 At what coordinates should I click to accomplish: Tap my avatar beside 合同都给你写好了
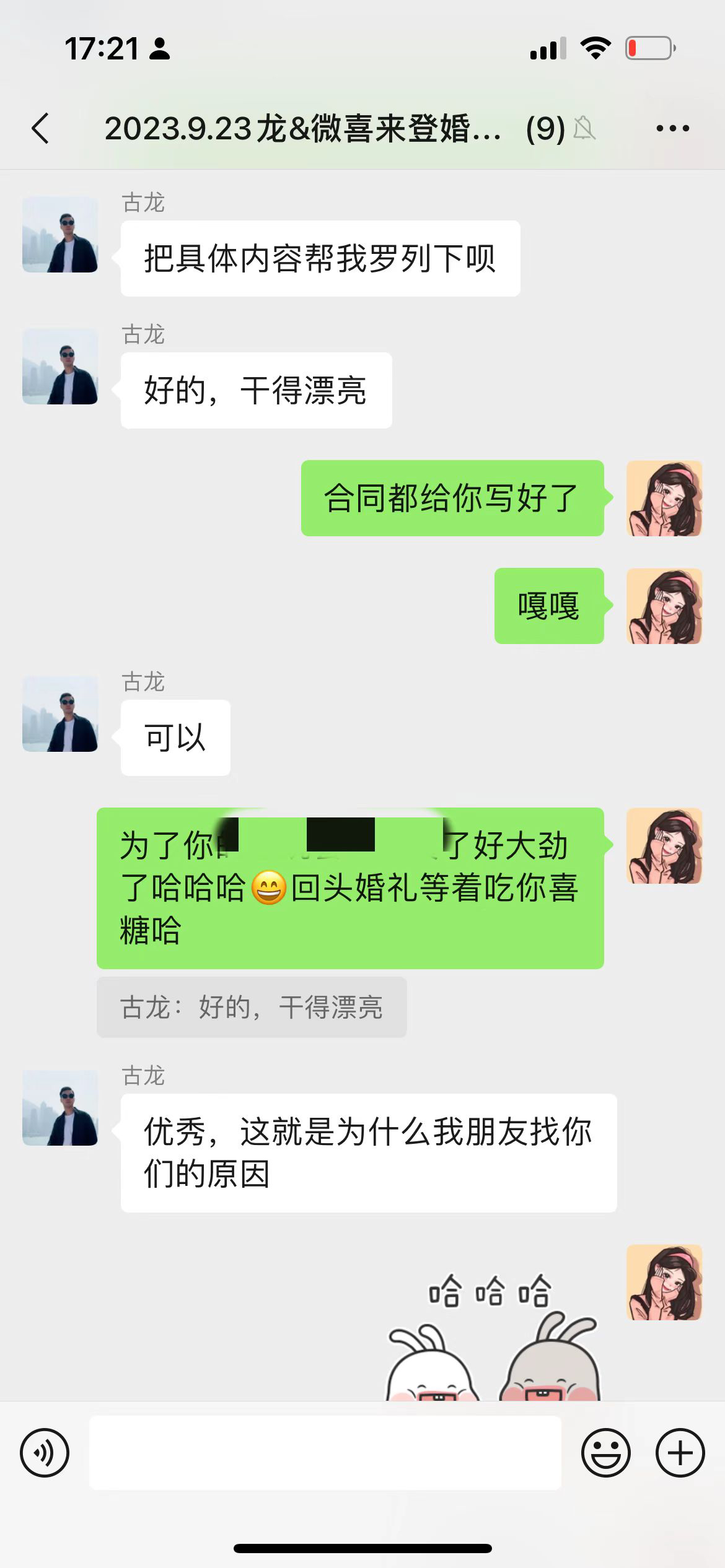click(x=664, y=498)
